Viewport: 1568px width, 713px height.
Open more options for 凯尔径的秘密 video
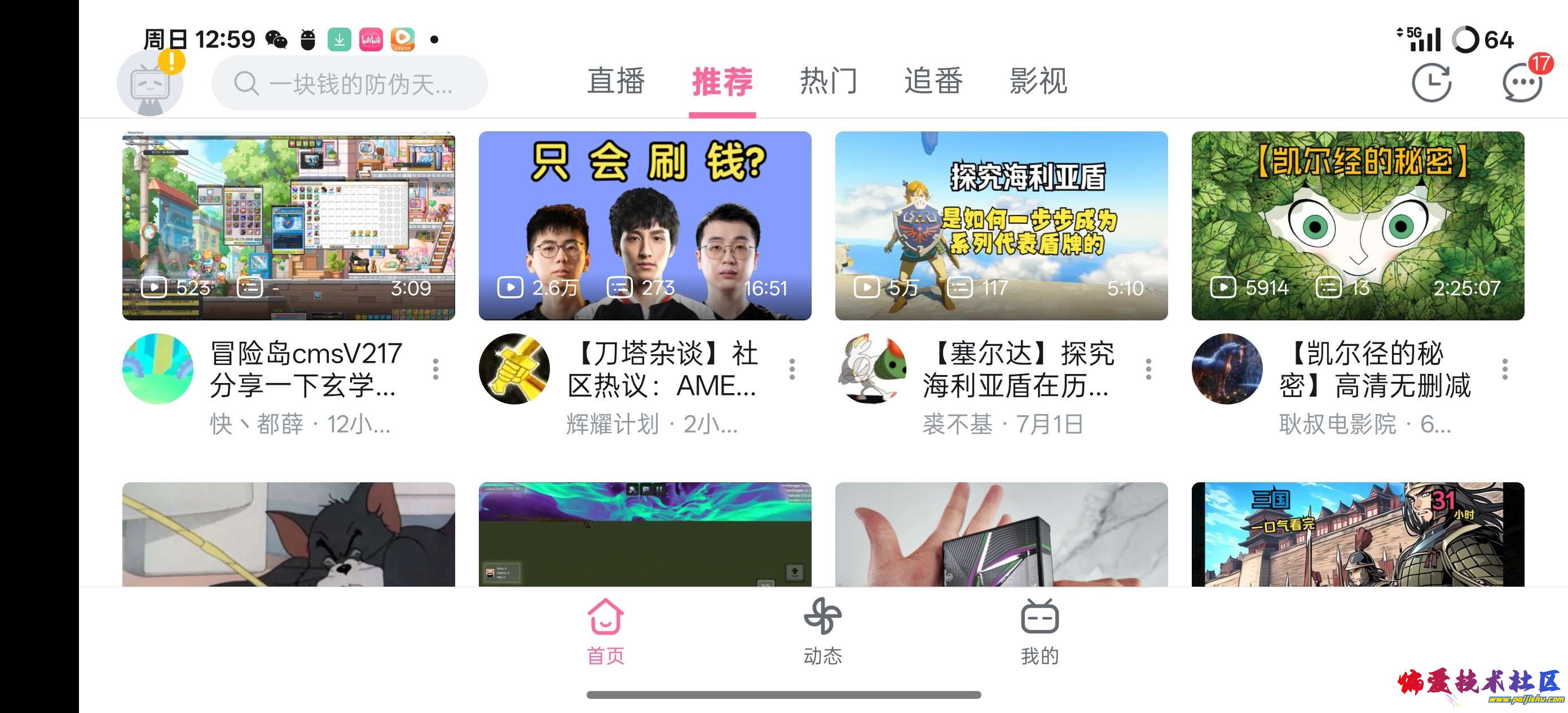(x=1505, y=369)
